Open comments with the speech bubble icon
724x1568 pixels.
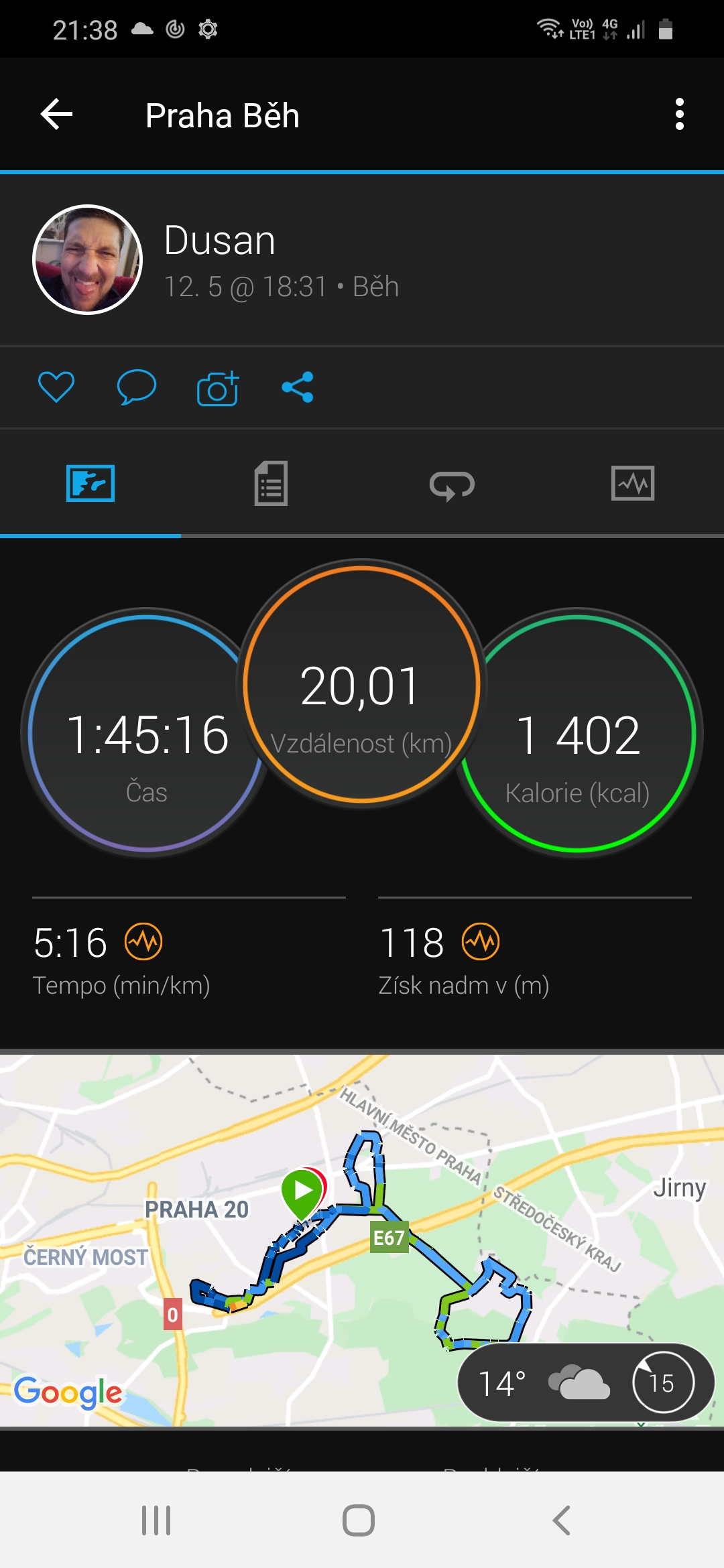136,387
